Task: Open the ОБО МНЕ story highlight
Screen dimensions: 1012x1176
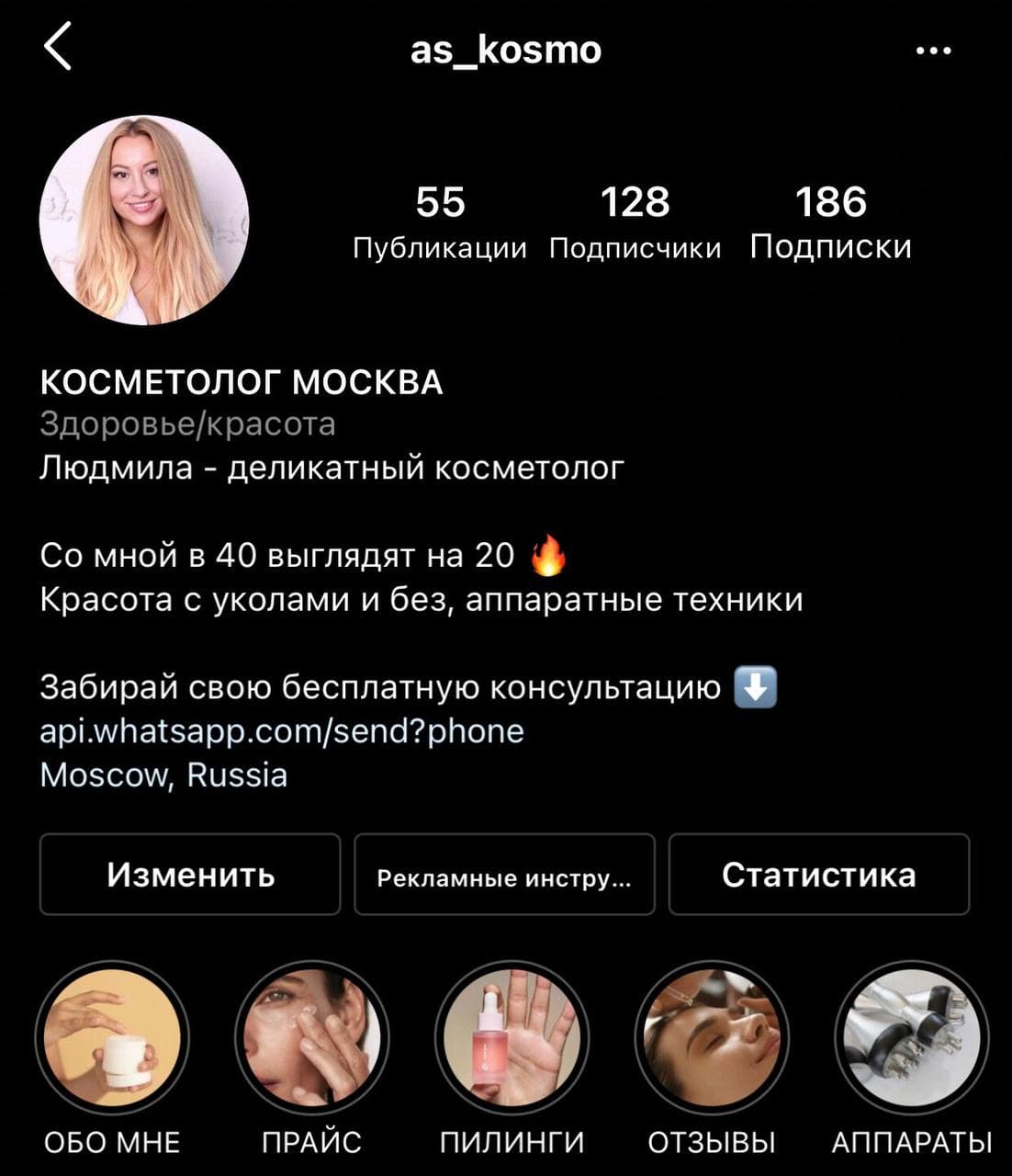Action: [112, 1038]
